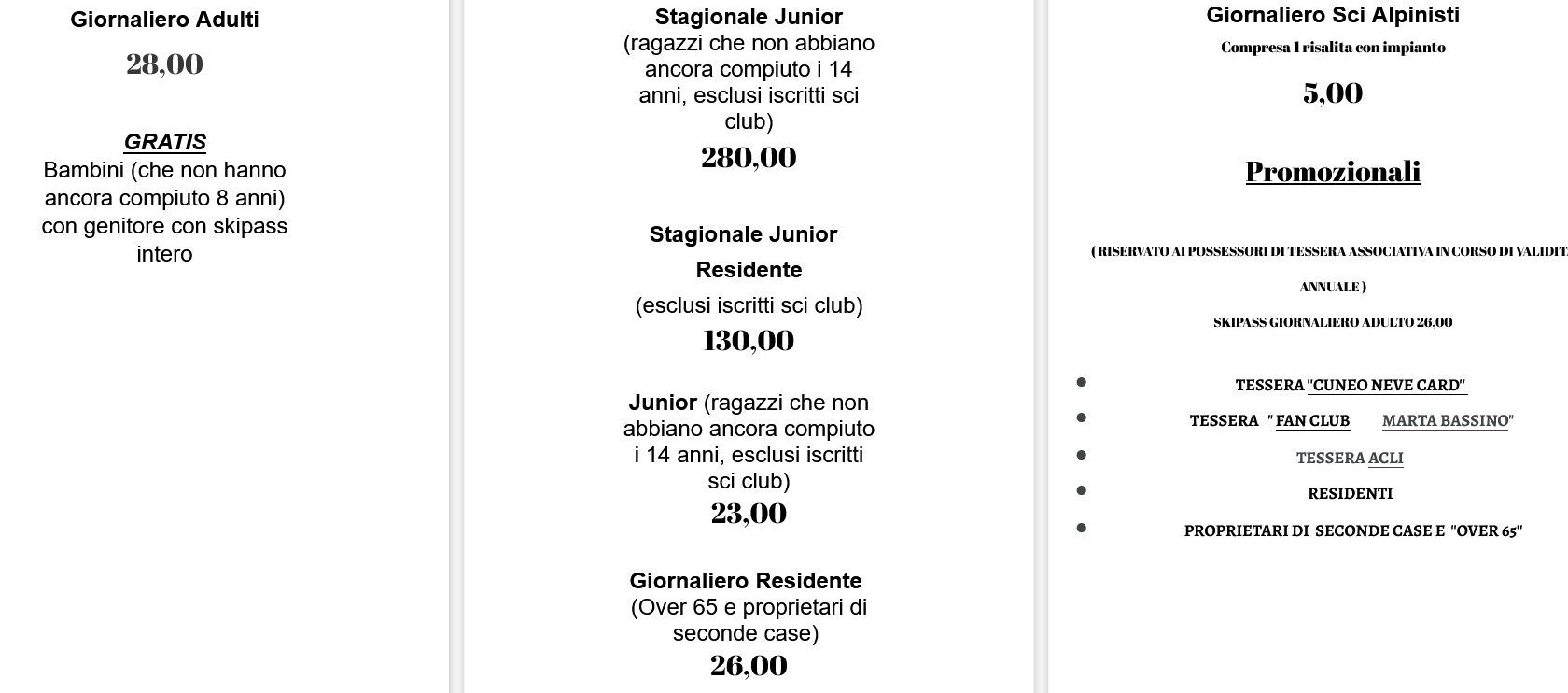
Task: Follow the FAN CLUB link
Action: pos(1312,420)
